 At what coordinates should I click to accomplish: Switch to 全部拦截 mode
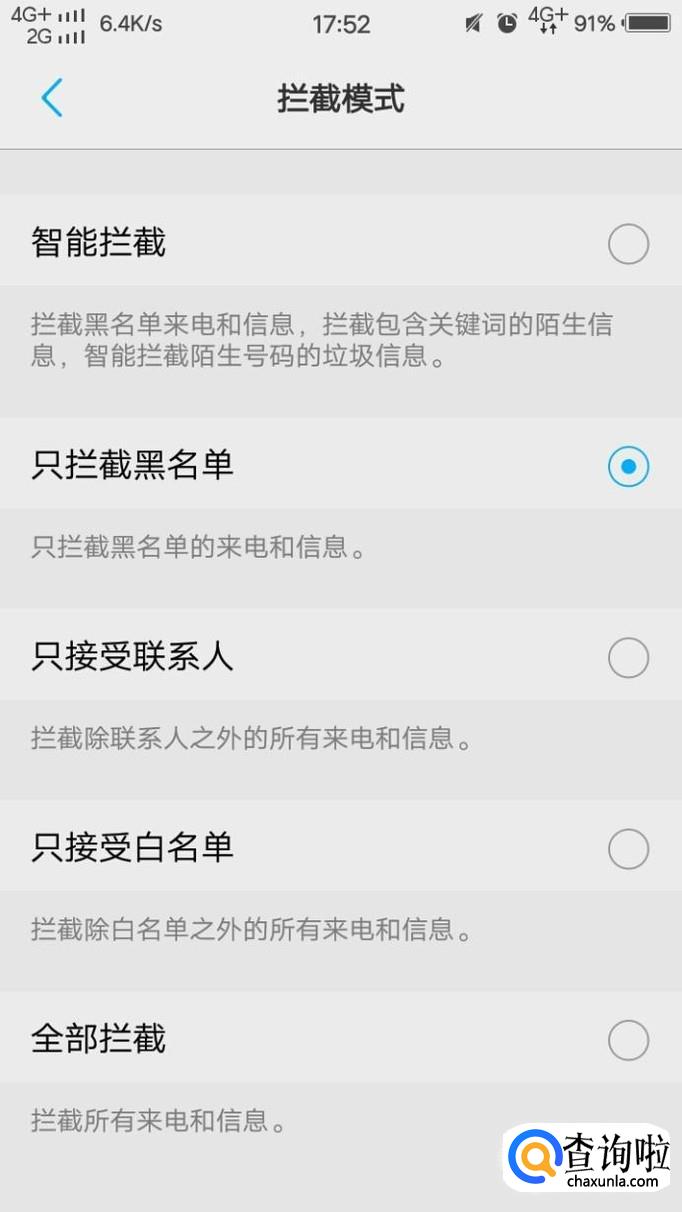pos(628,1040)
